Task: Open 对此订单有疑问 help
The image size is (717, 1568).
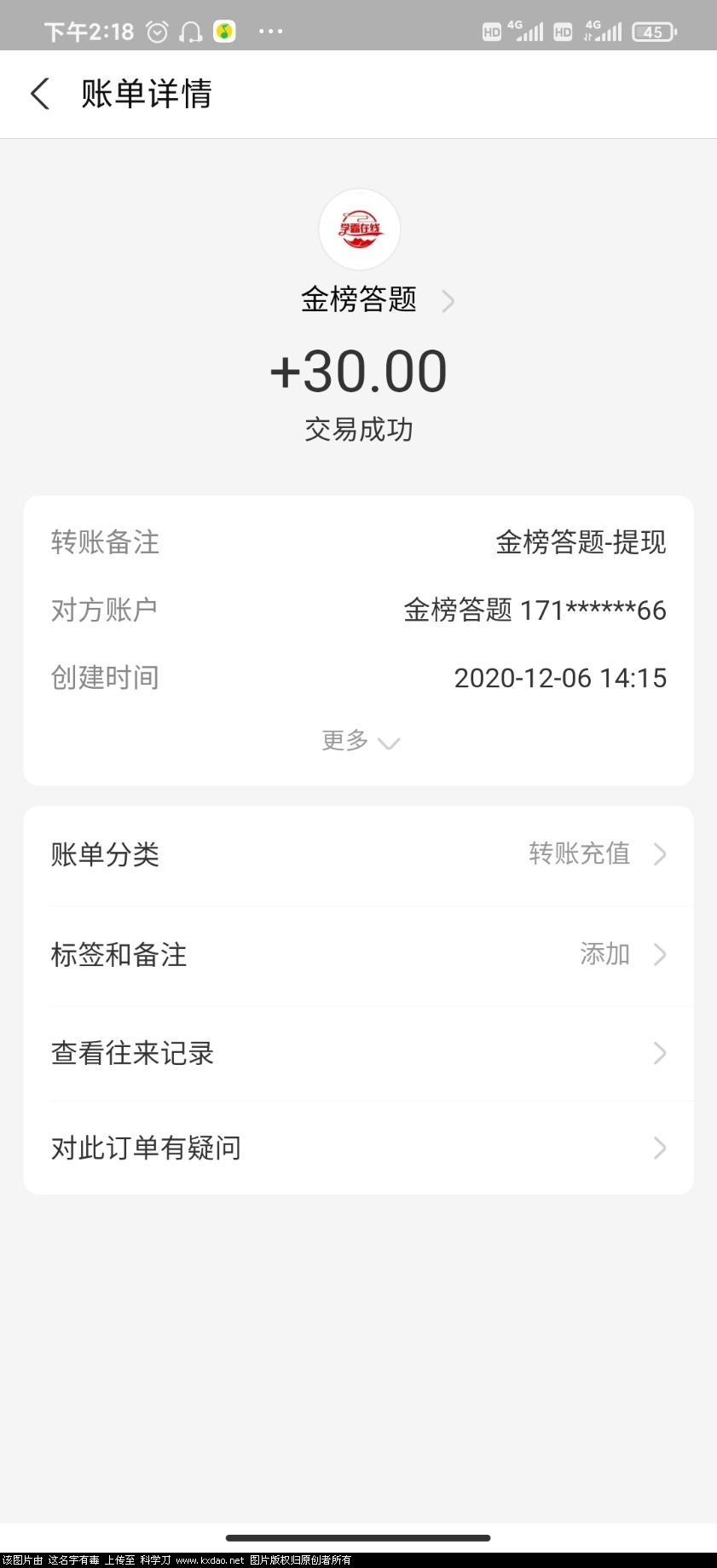Action: pyautogui.click(x=358, y=1149)
